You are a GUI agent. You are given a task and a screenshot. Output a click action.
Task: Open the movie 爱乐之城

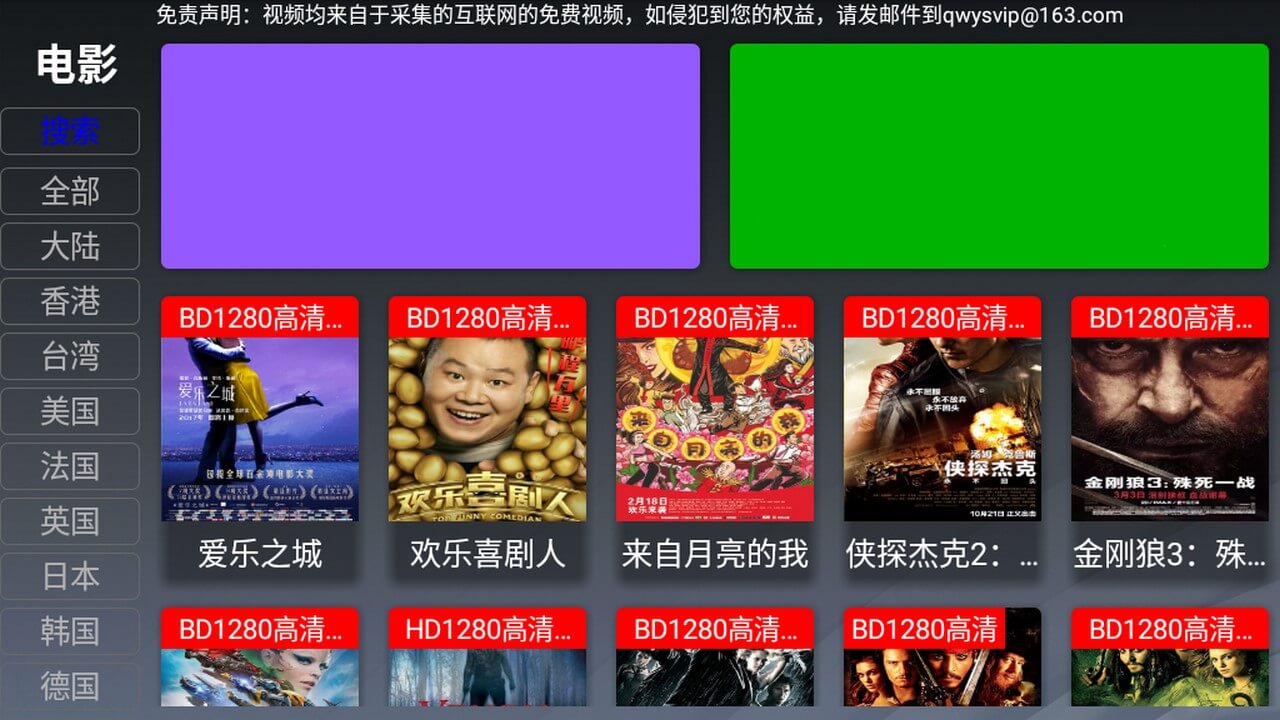260,430
